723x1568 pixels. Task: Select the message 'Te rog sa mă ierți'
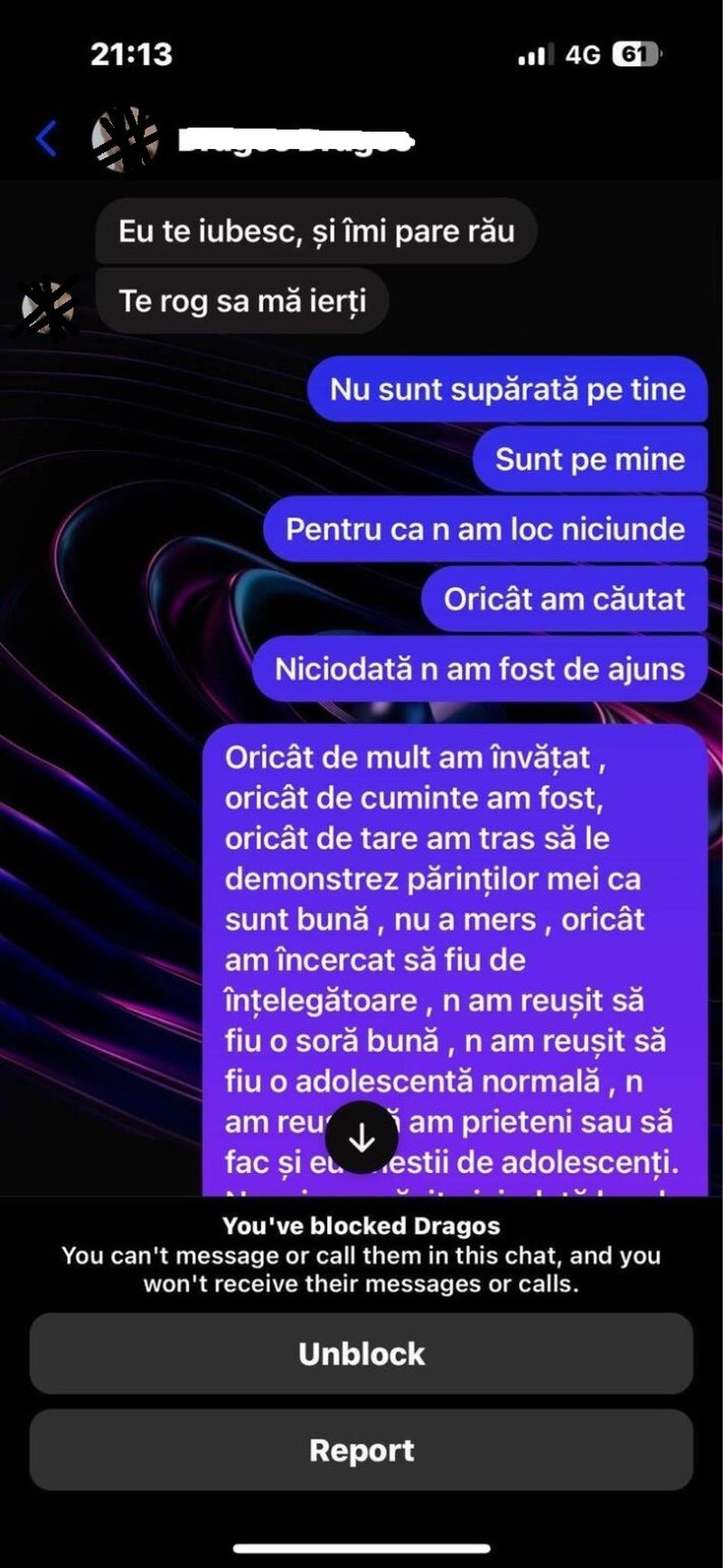[244, 300]
